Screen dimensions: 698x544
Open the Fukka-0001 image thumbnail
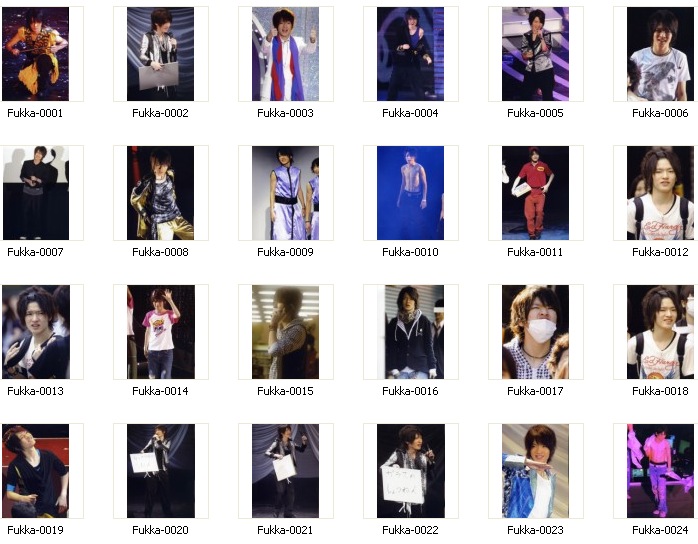(x=35, y=54)
